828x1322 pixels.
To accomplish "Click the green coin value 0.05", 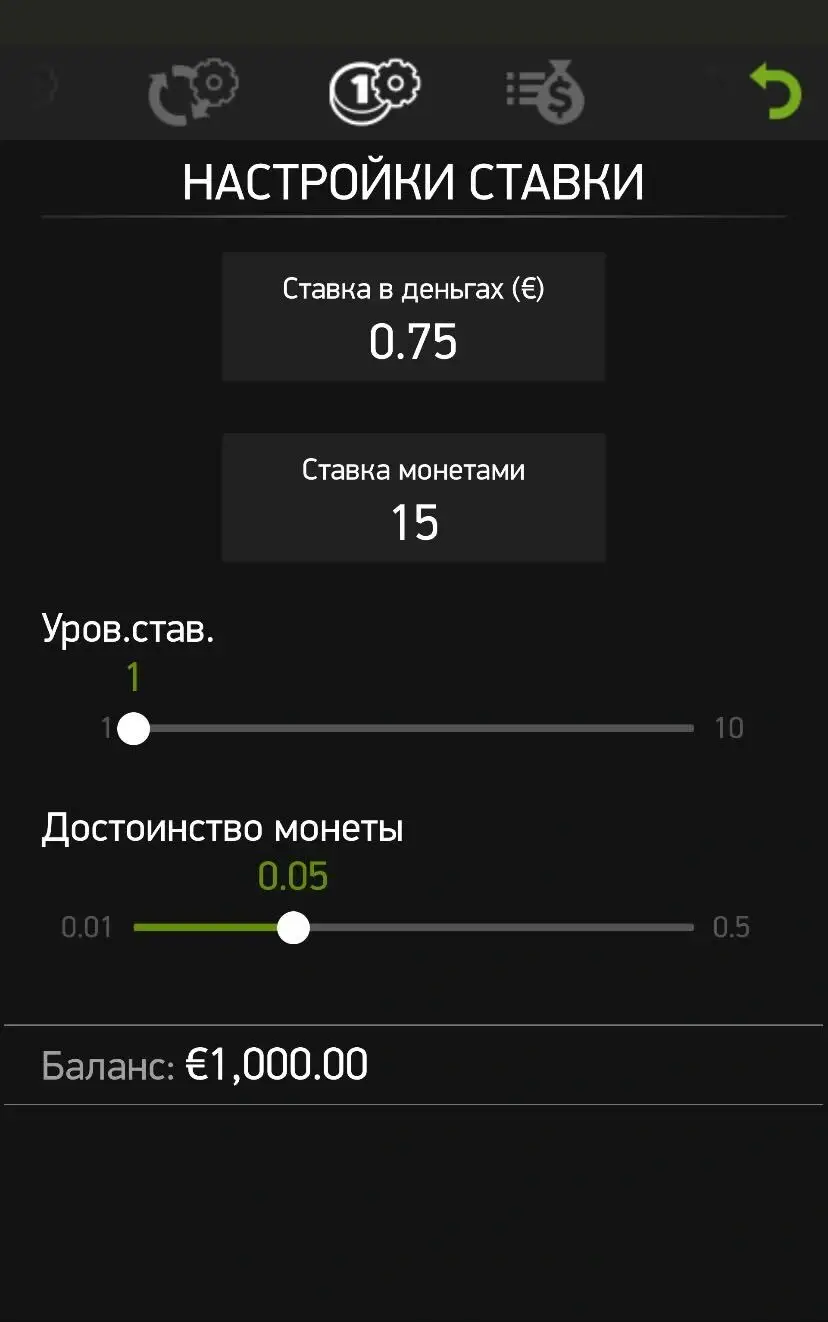I will click(x=293, y=876).
